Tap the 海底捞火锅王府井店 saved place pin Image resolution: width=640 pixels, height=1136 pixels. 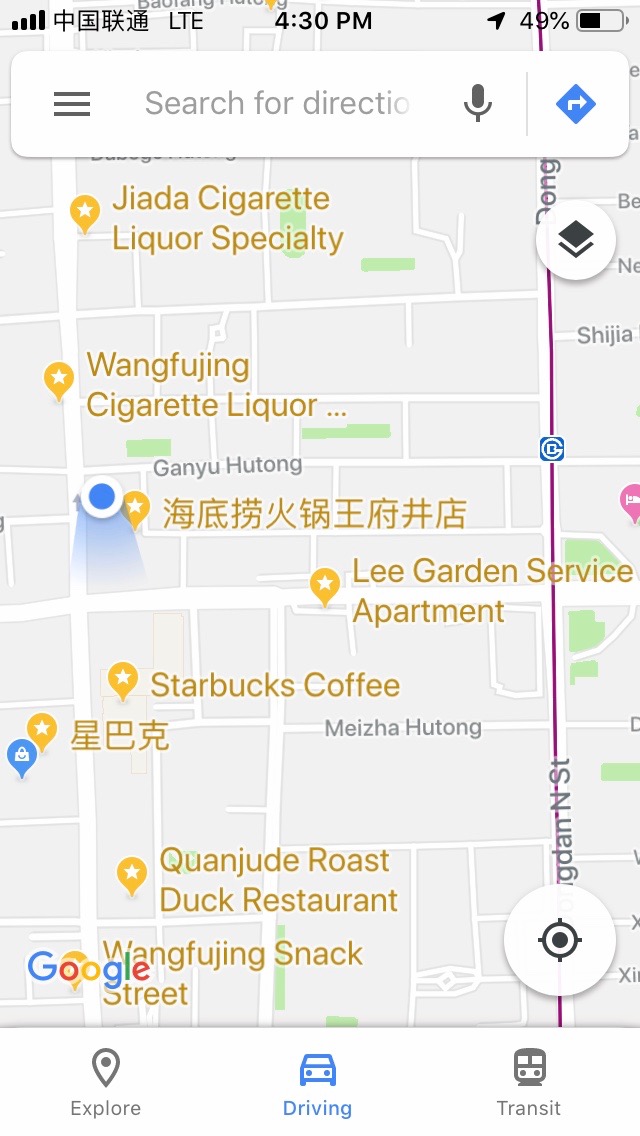(136, 509)
